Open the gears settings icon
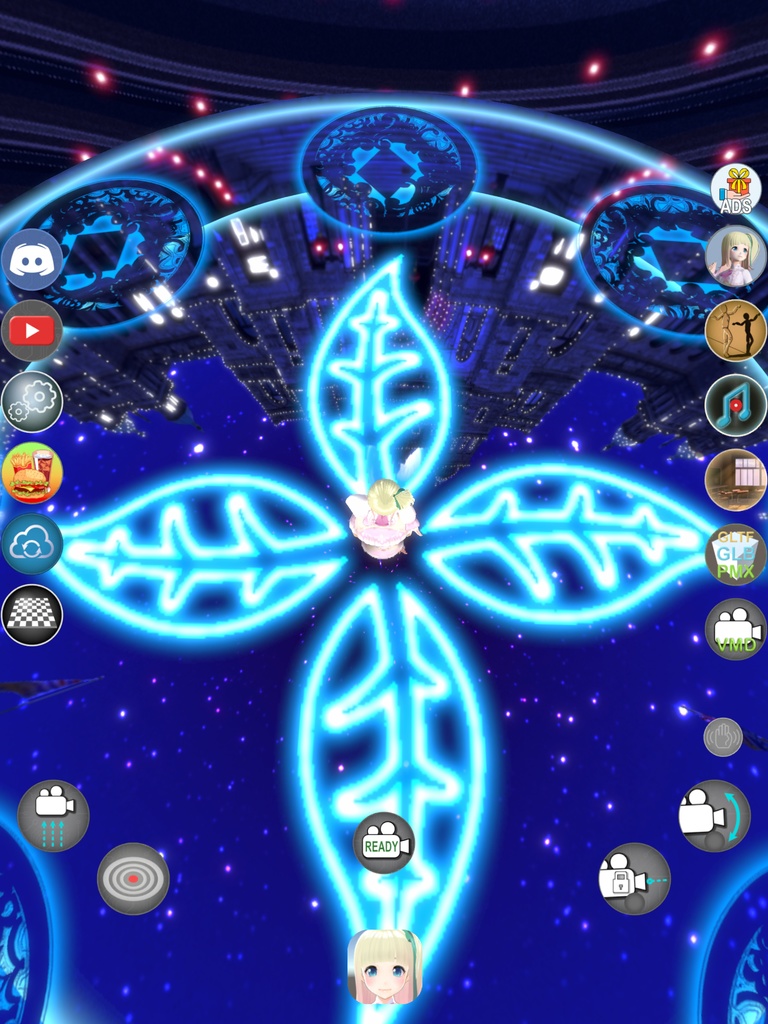768x1024 pixels. pyautogui.click(x=32, y=402)
